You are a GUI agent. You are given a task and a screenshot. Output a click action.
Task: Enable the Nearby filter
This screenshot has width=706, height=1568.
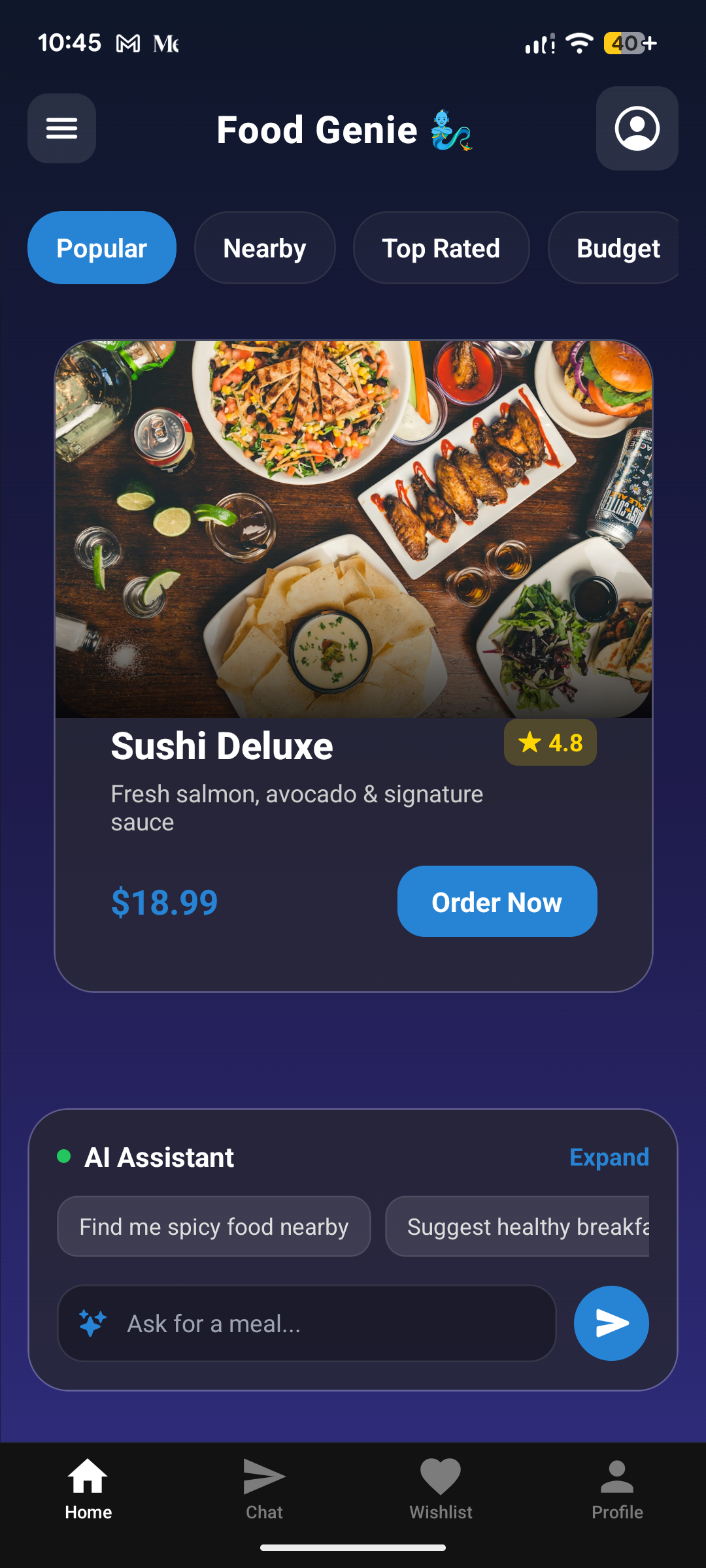pyautogui.click(x=264, y=248)
